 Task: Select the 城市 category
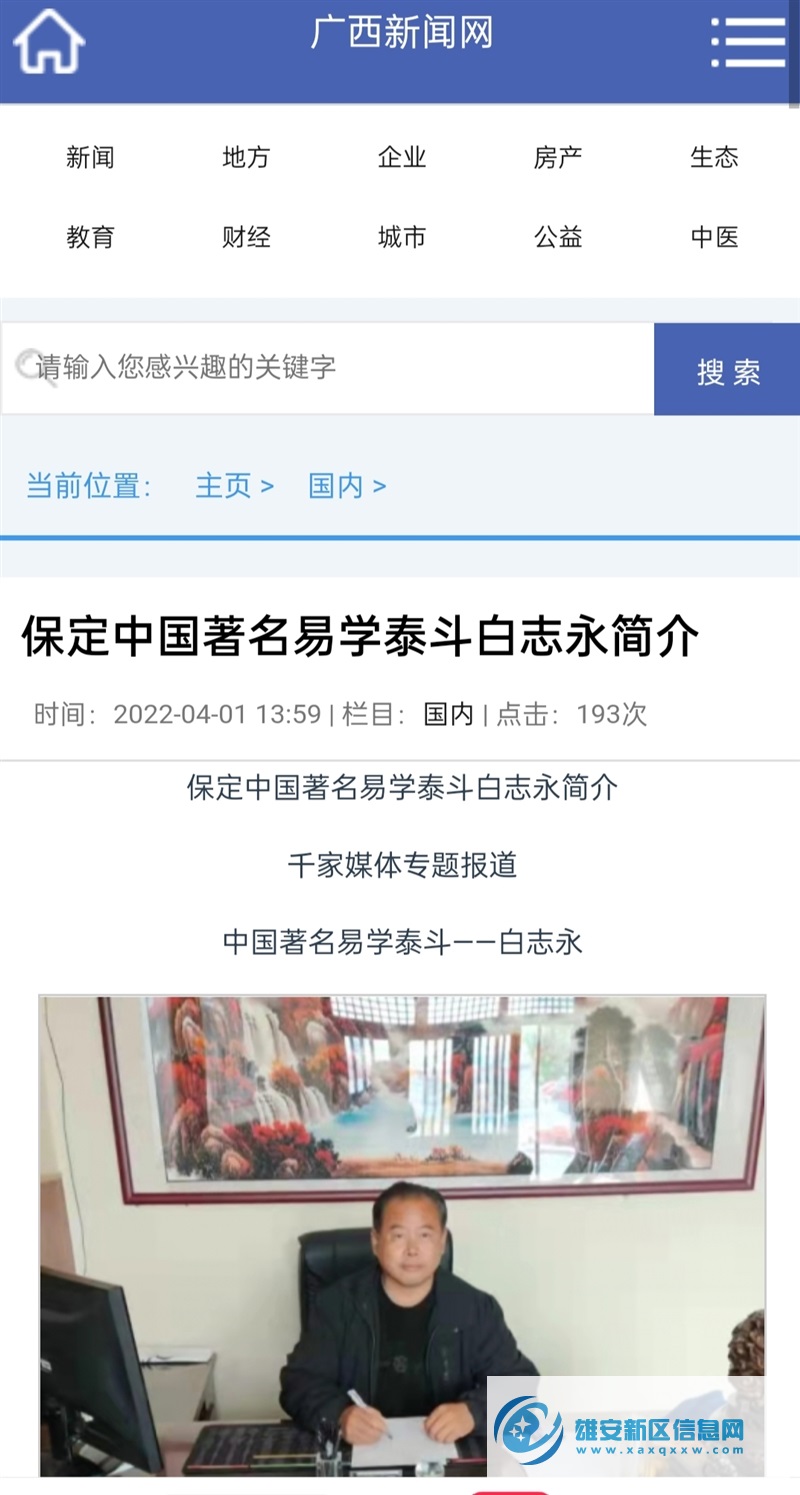pos(402,237)
